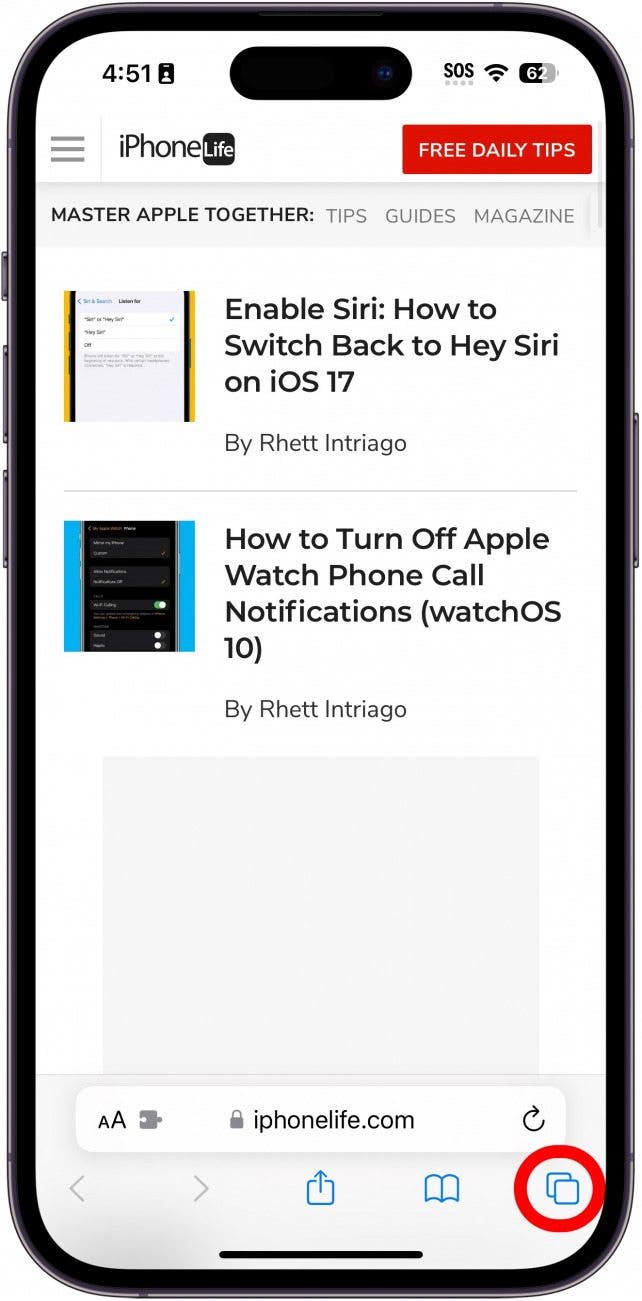Share this page
This screenshot has width=642, height=1301.
pos(320,1188)
